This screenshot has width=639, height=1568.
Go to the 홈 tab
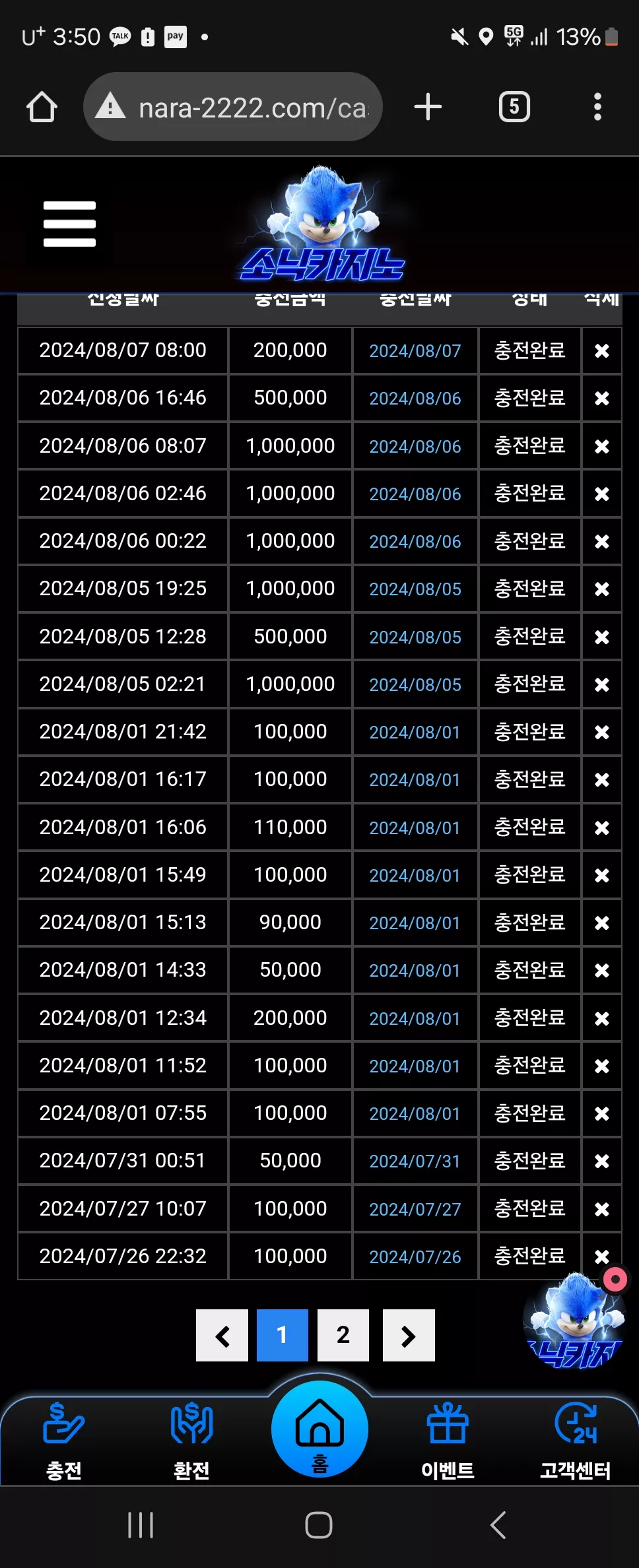pyautogui.click(x=319, y=1429)
